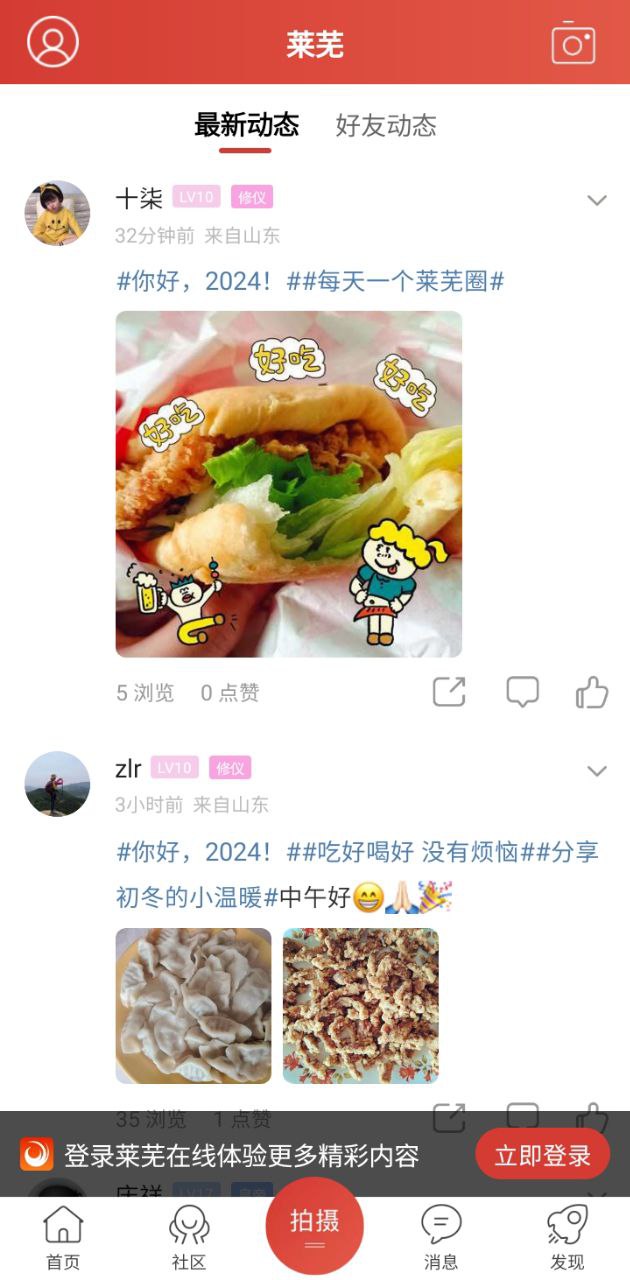Open the #每天一个莱芜圈# hashtag
This screenshot has width=630, height=1280.
(x=396, y=281)
